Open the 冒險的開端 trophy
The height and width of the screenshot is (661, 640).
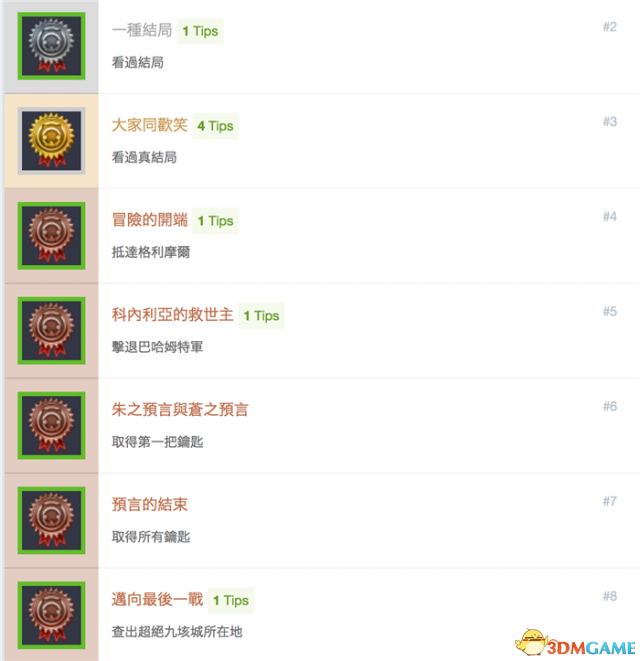pos(149,221)
